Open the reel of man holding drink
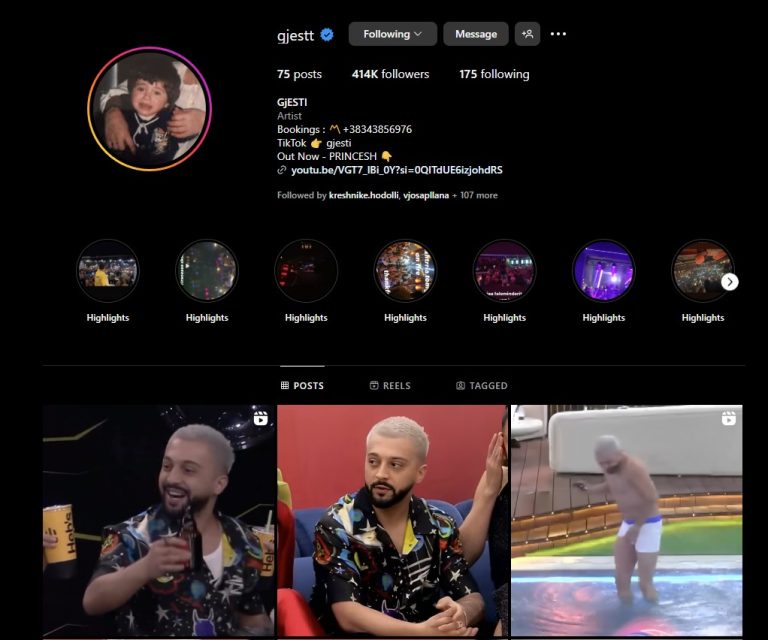This screenshot has height=640, width=768. point(158,520)
